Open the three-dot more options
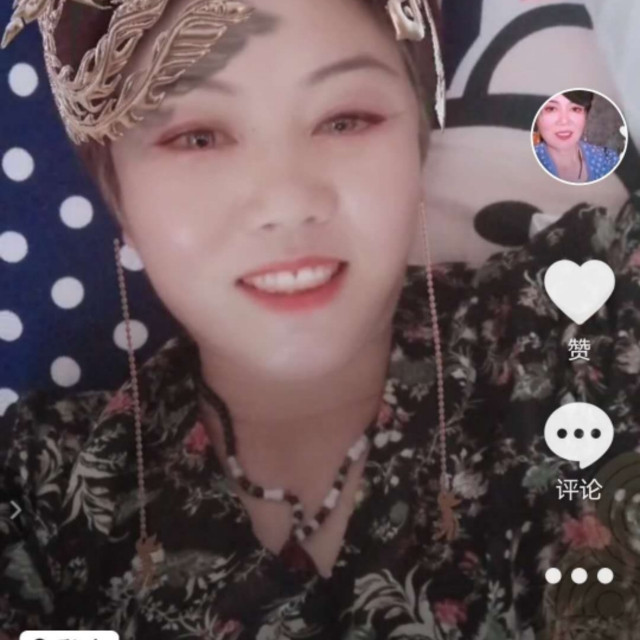The height and width of the screenshot is (640, 640). [579, 575]
